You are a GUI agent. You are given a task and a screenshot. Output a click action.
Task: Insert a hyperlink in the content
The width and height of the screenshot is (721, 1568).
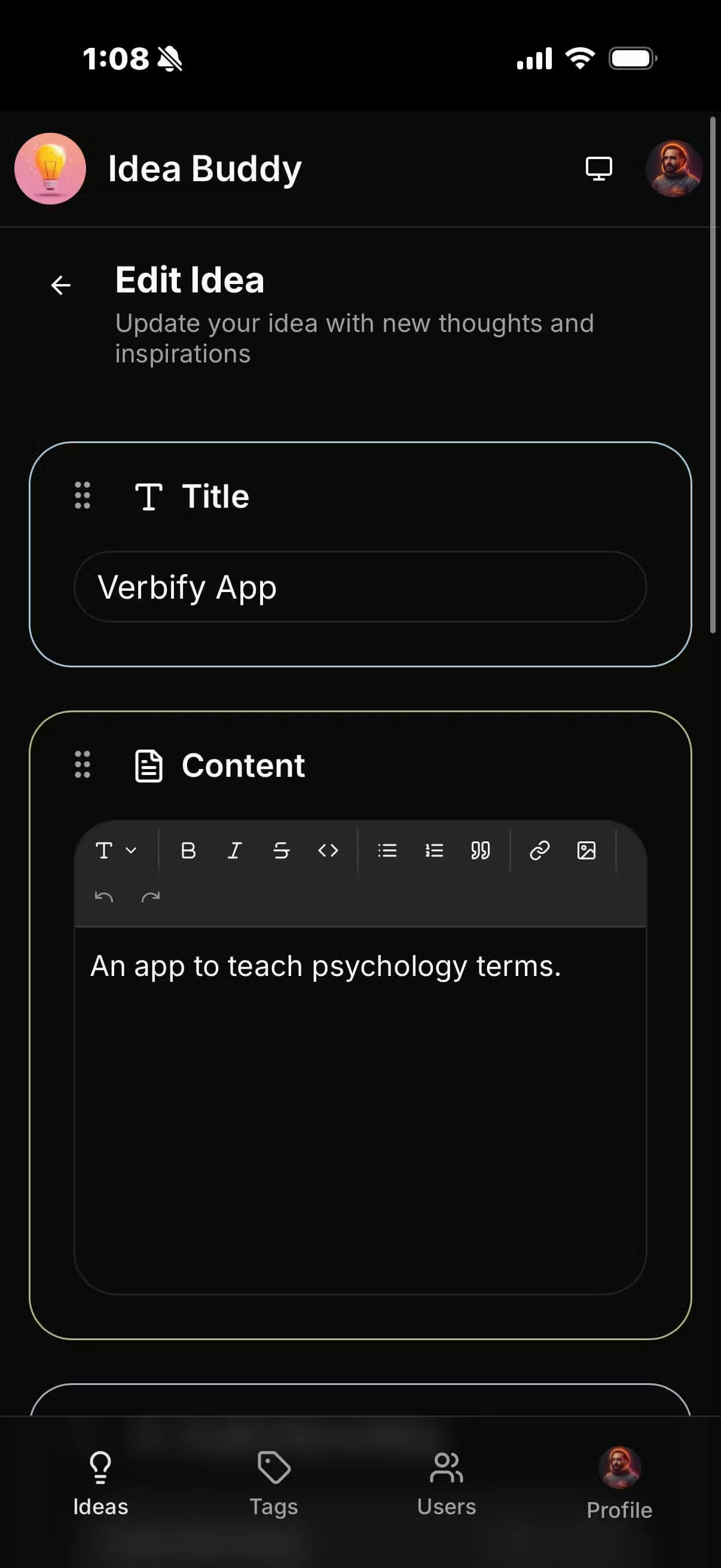(x=540, y=850)
